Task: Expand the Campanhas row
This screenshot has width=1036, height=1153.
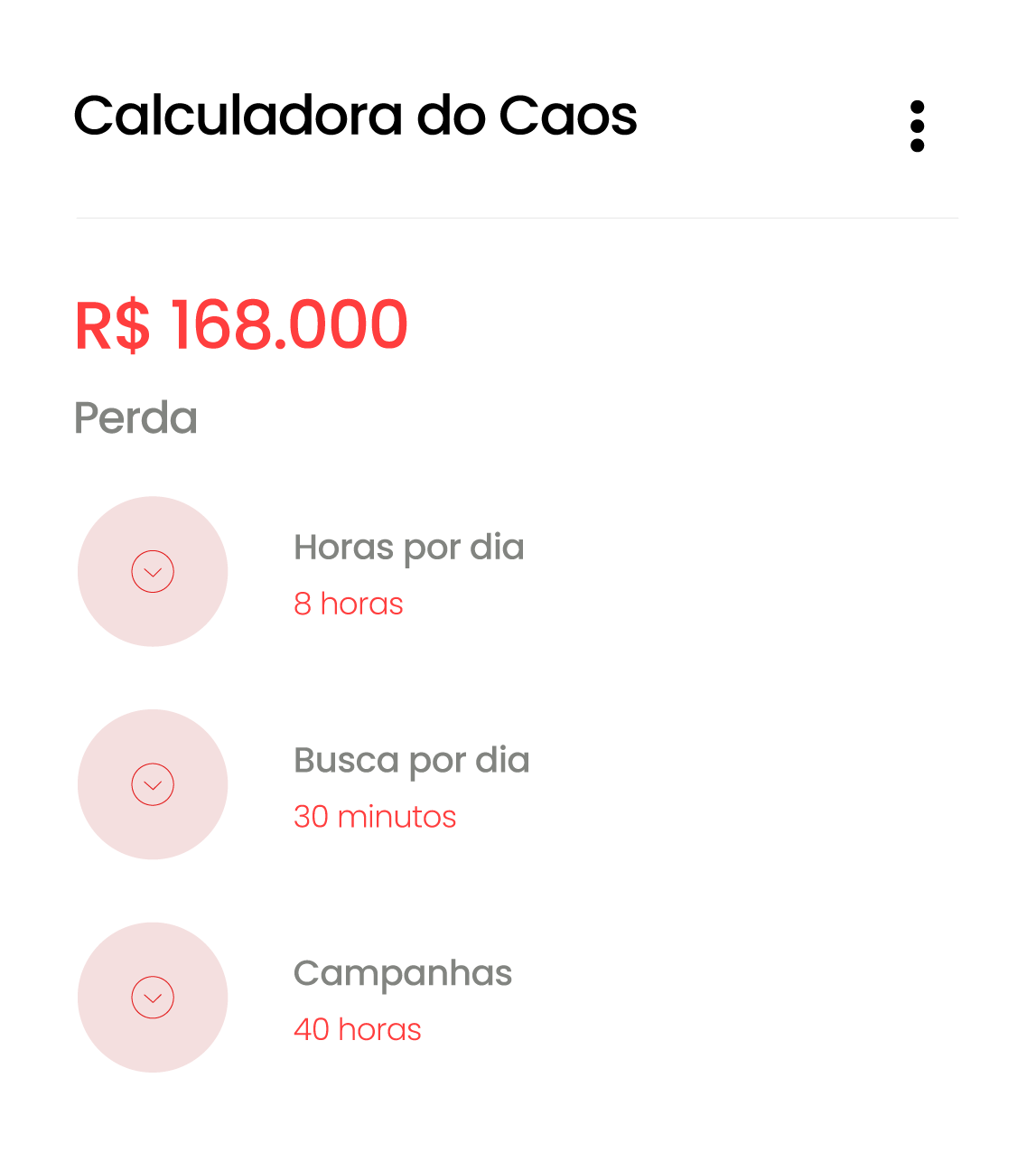Action: click(x=153, y=998)
